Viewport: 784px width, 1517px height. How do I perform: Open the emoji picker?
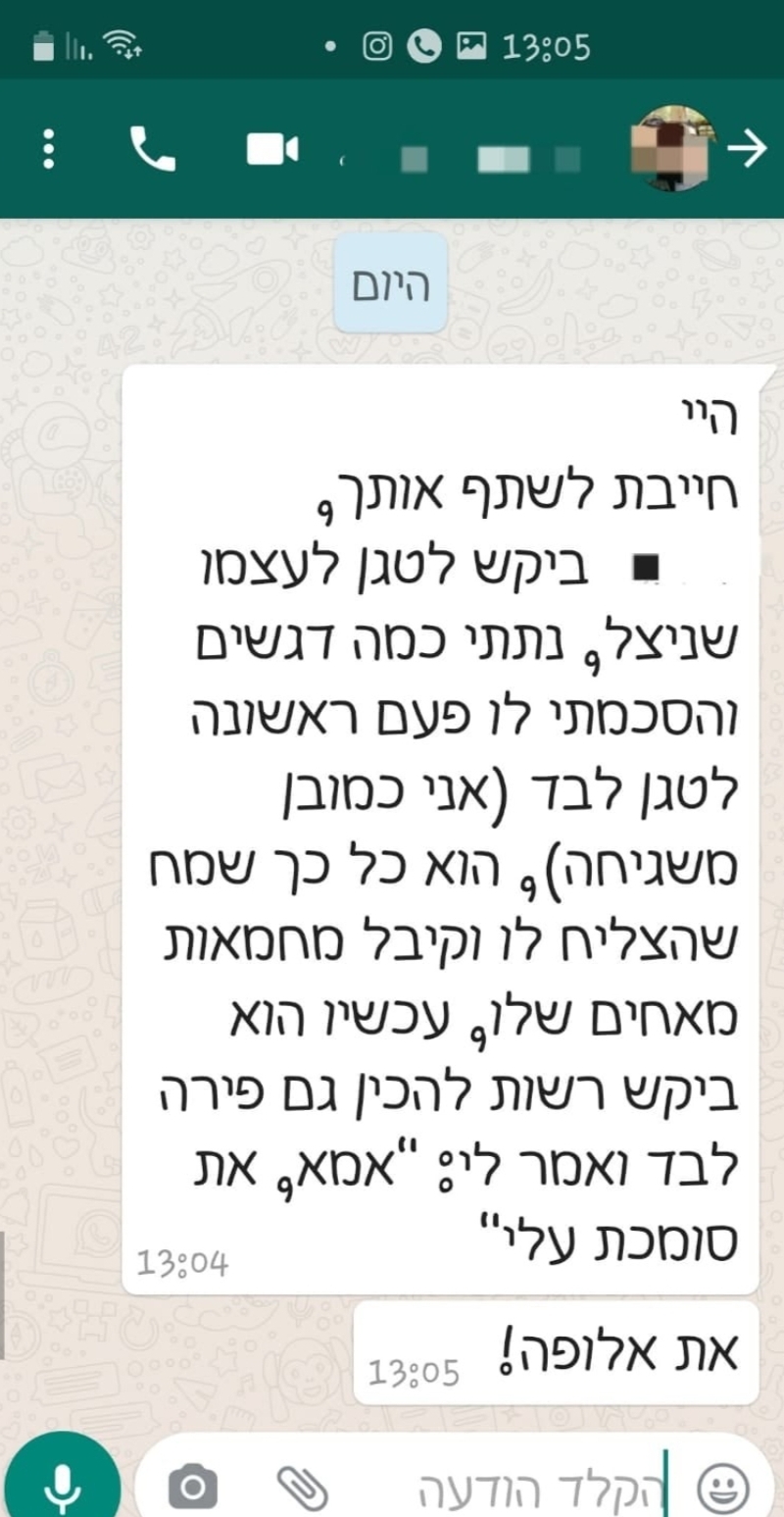[721, 1489]
